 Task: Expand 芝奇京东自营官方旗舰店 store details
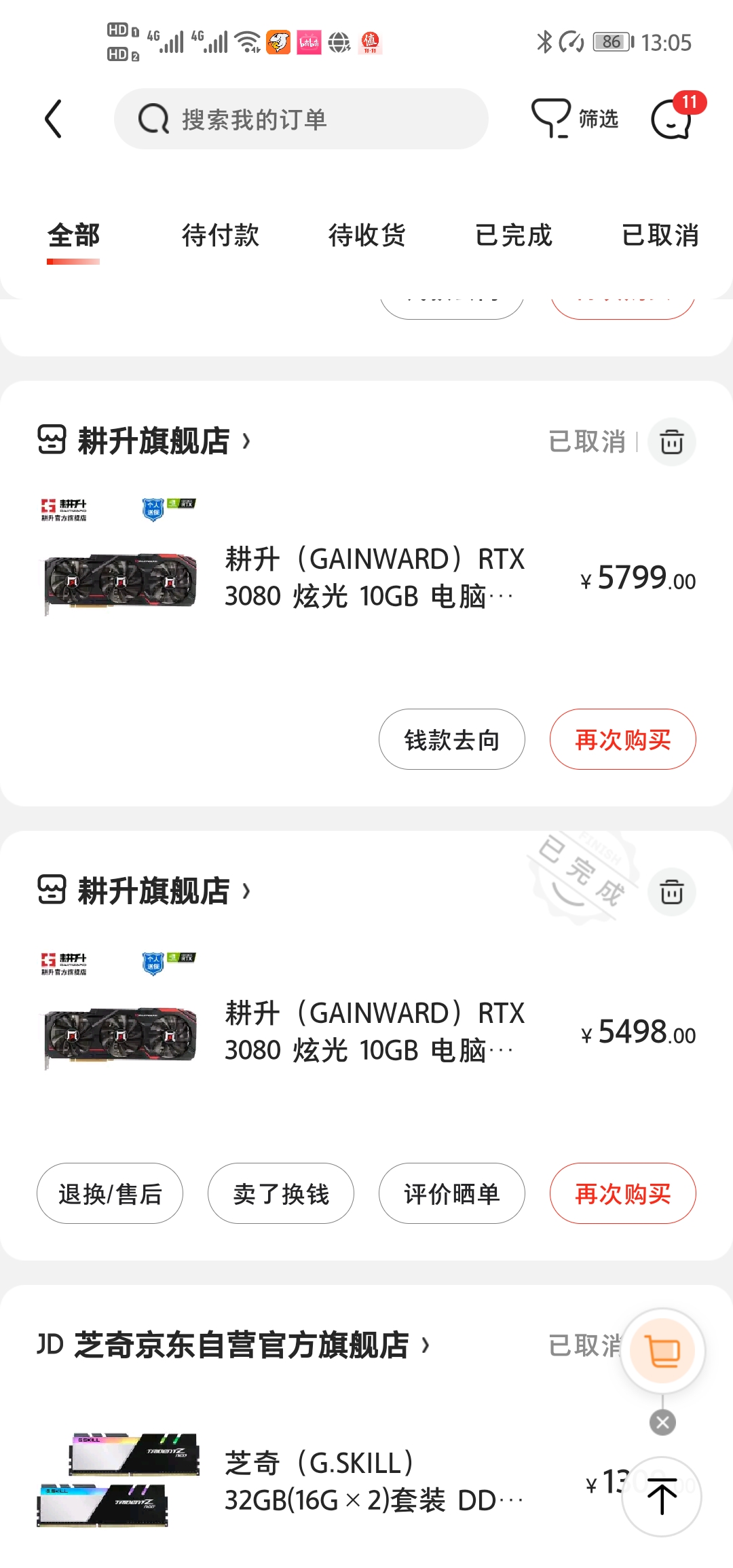(426, 1347)
